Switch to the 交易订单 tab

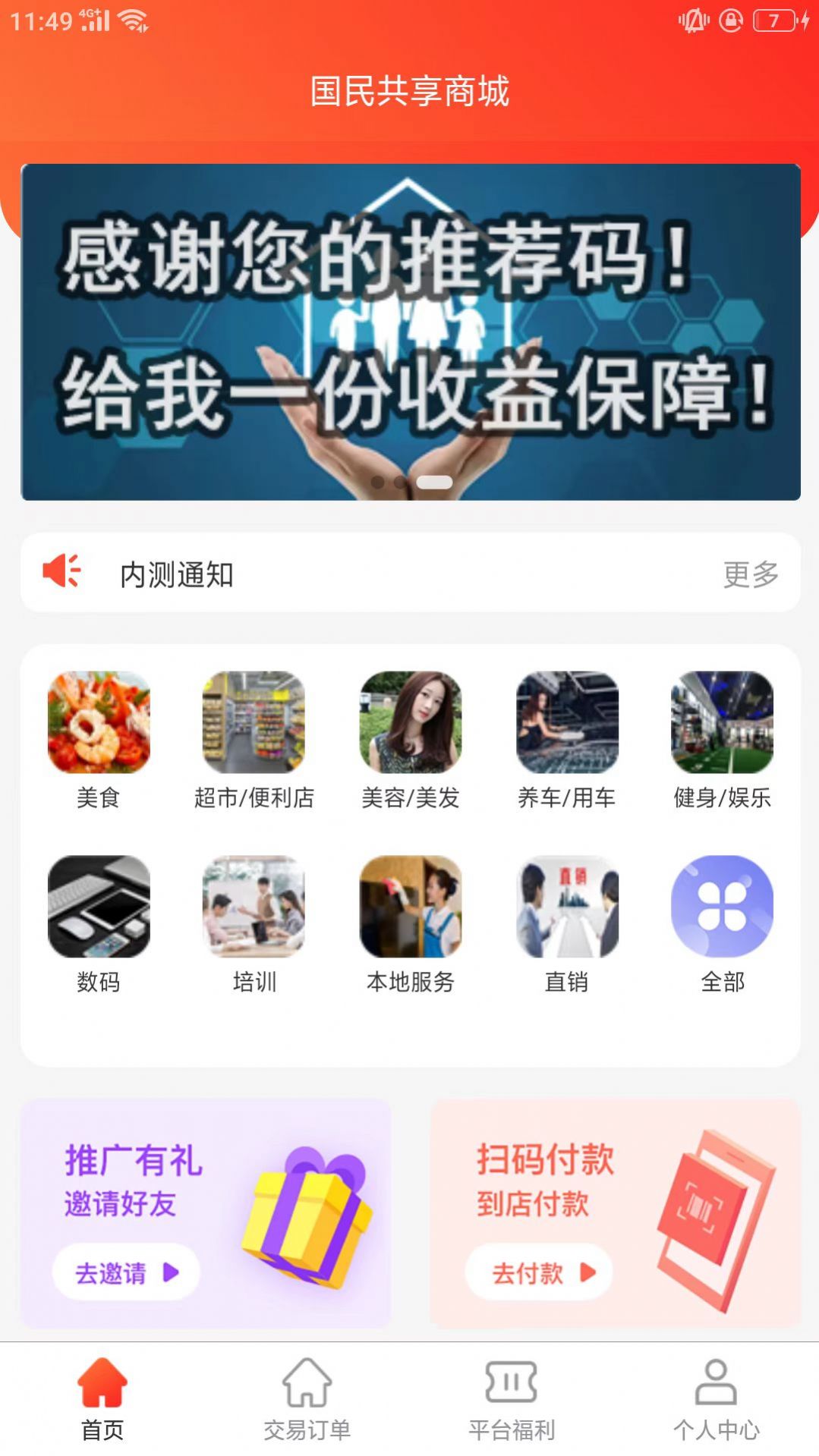[x=307, y=1400]
